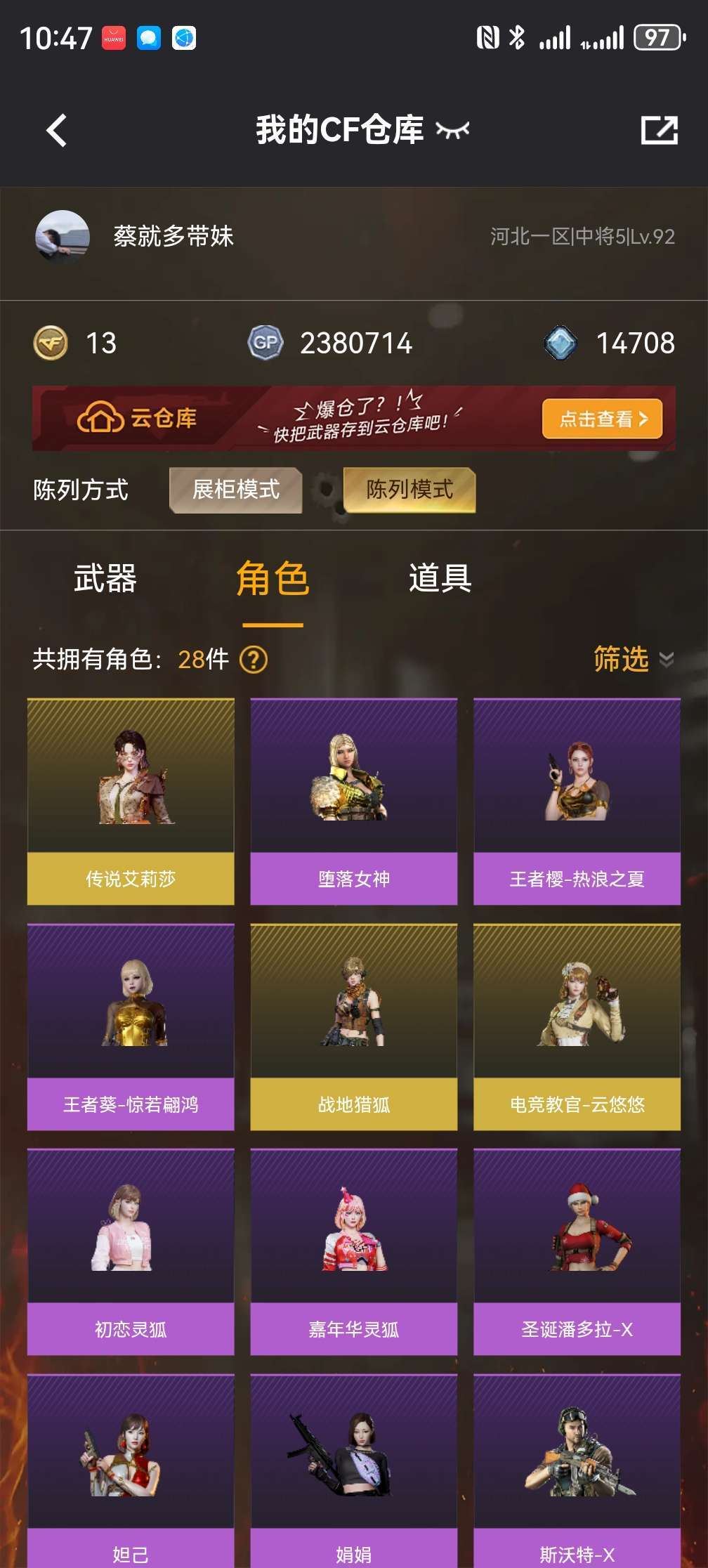Switch display to 展柜模式
The width and height of the screenshot is (708, 1568).
pos(235,490)
